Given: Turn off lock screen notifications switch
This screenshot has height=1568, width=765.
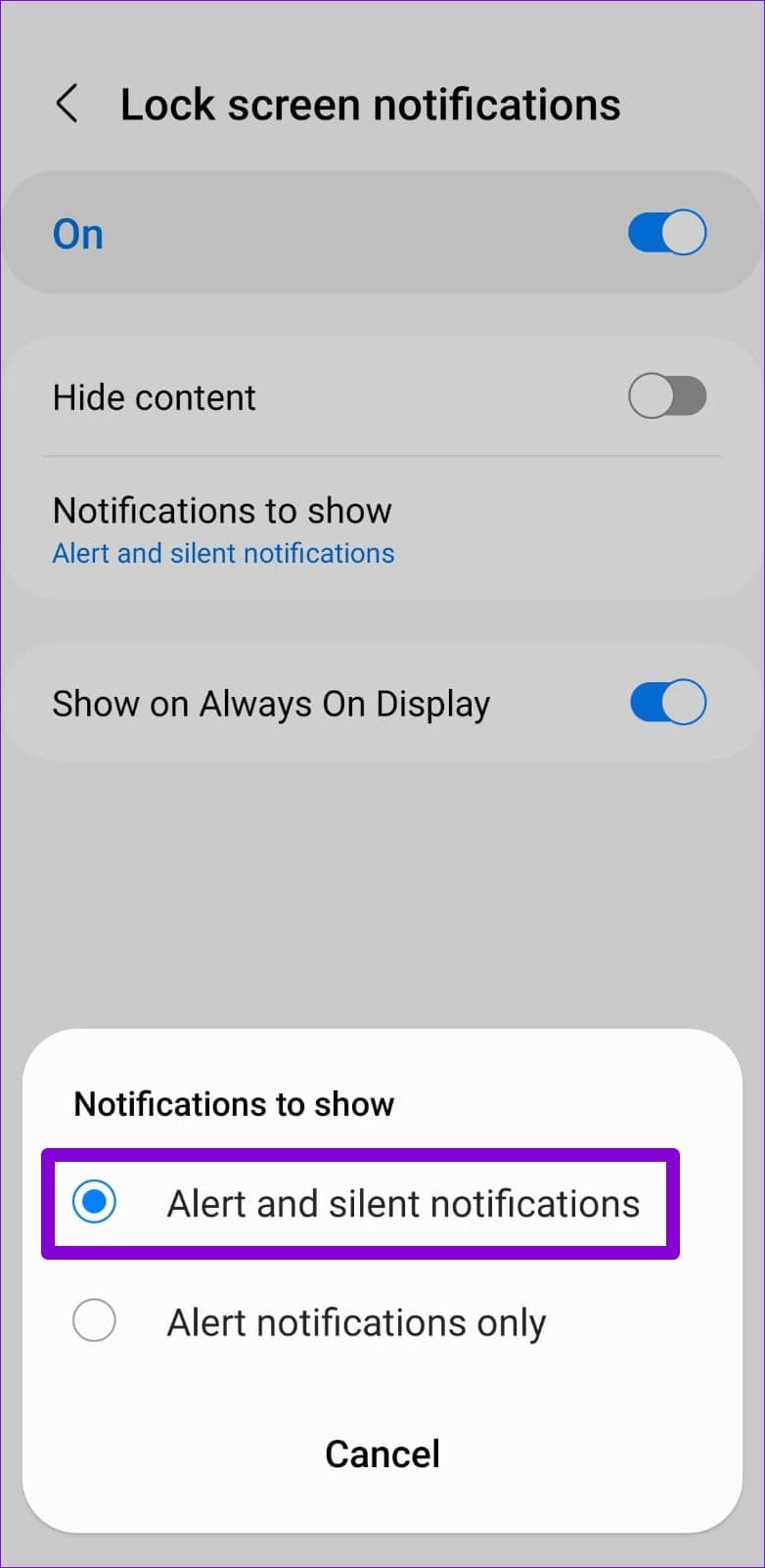Looking at the screenshot, I should (667, 233).
